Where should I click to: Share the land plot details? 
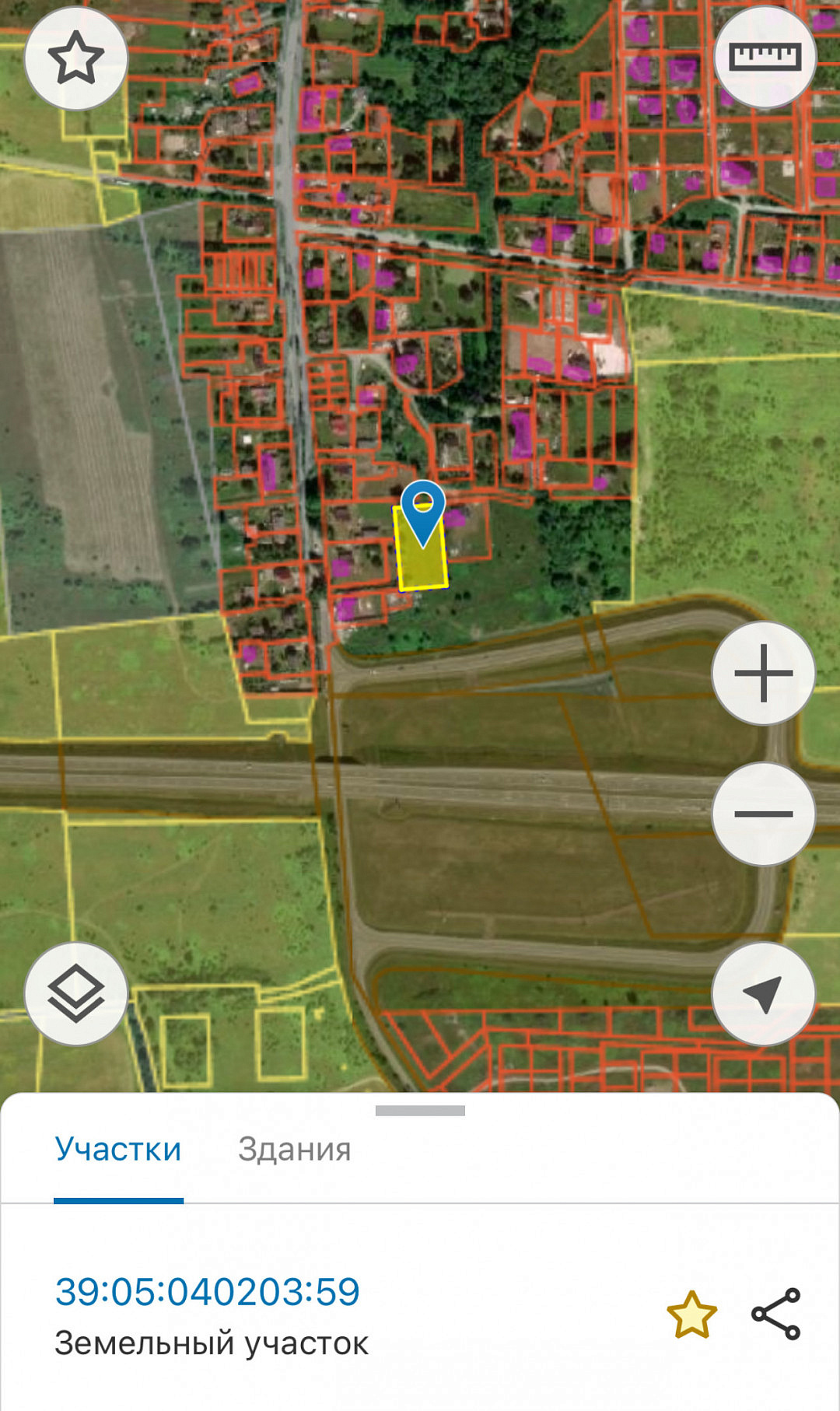776,1314
